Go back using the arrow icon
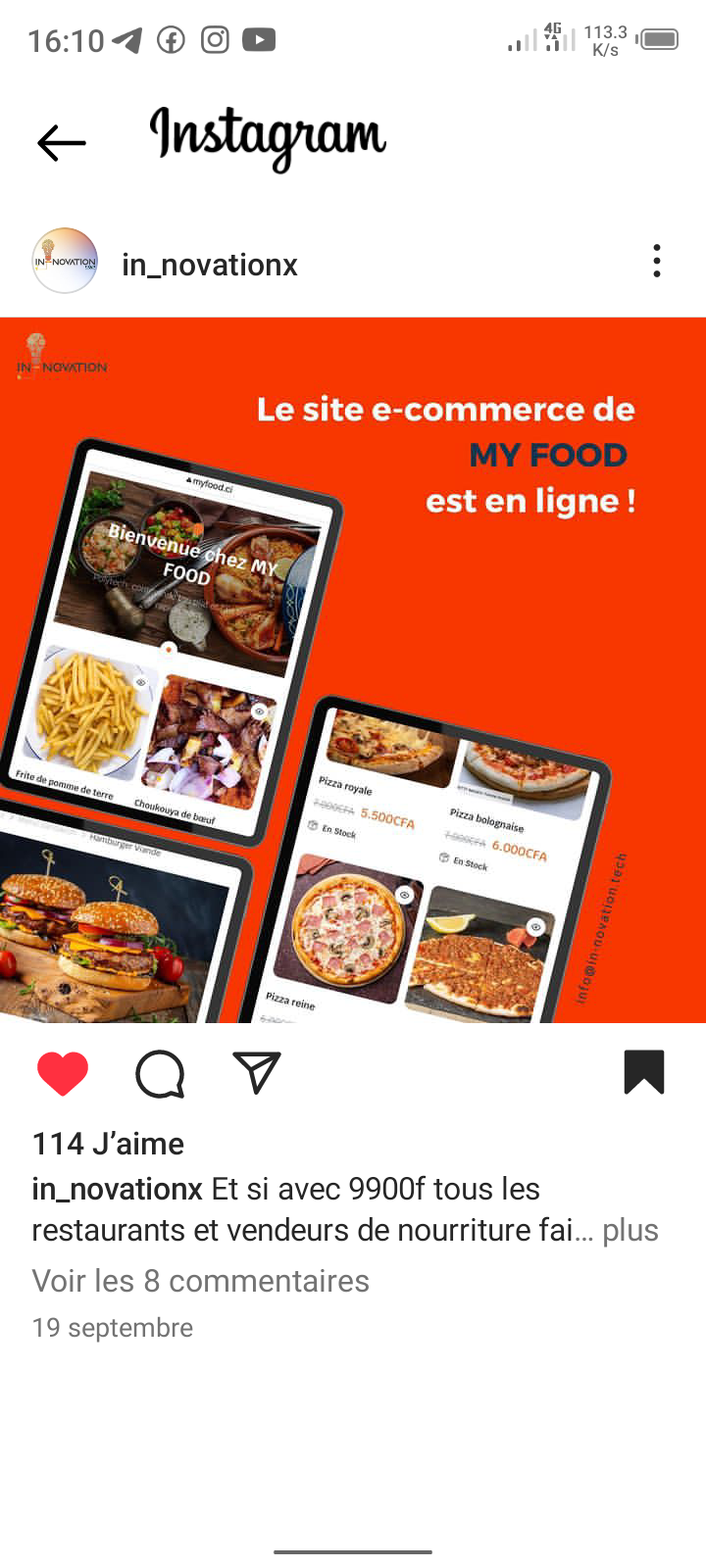This screenshot has height=1568, width=706. tap(62, 143)
